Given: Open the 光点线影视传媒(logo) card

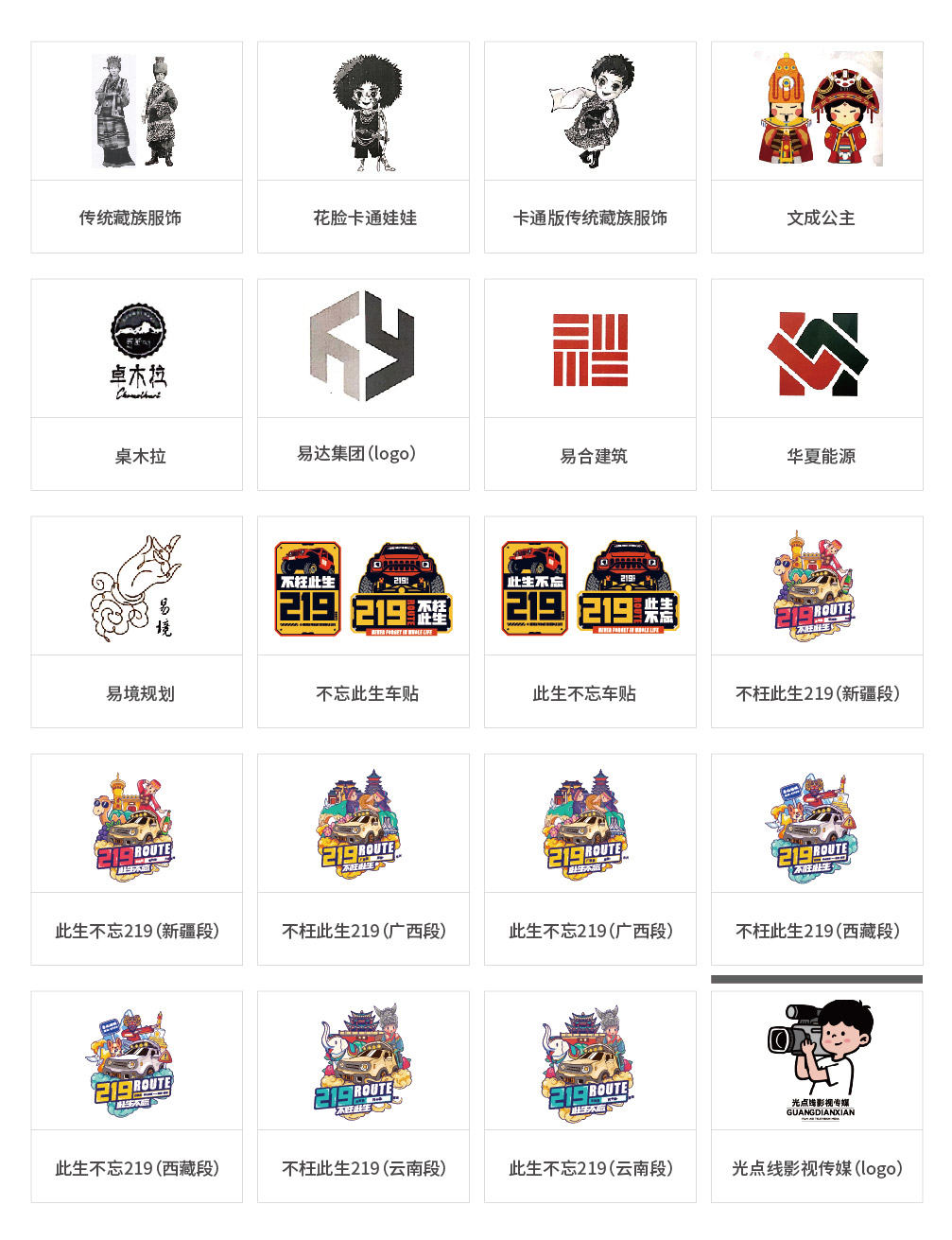Looking at the screenshot, I should click(x=817, y=1096).
